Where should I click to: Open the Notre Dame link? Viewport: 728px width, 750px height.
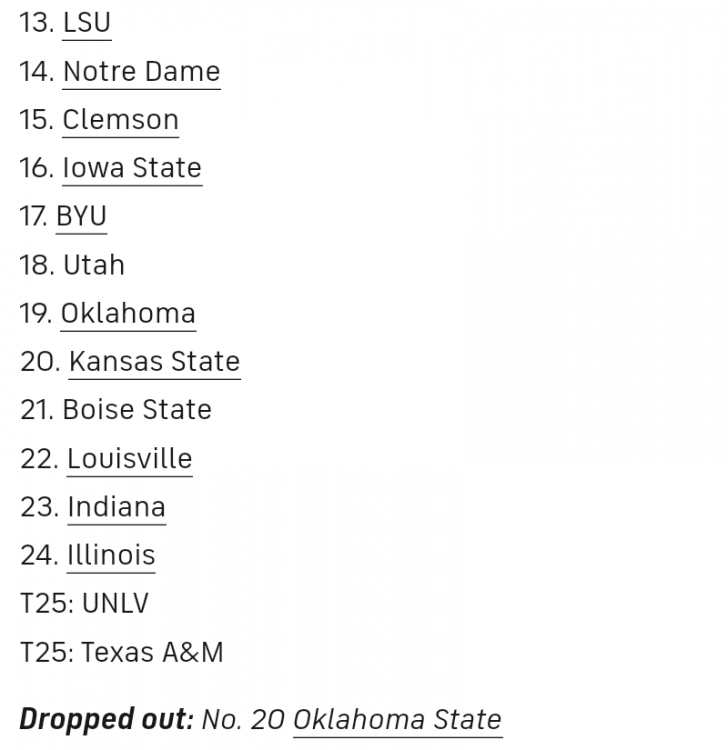pyautogui.click(x=141, y=72)
